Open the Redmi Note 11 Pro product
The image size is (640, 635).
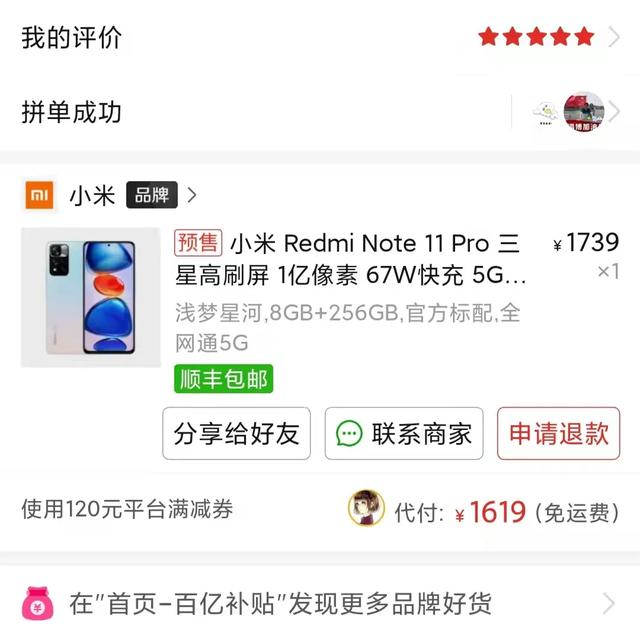click(375, 258)
